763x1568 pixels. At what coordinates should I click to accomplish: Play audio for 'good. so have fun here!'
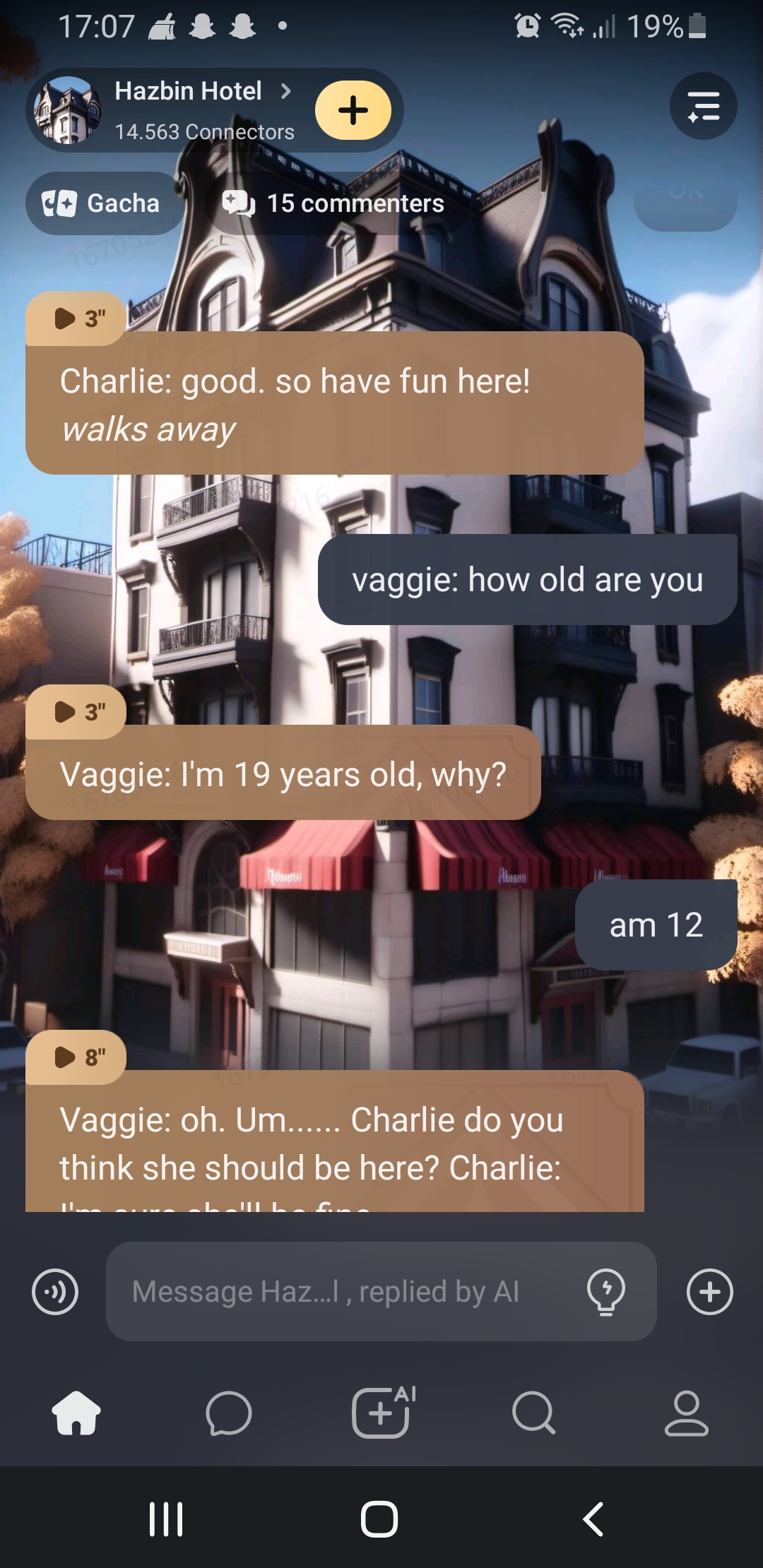pos(76,319)
